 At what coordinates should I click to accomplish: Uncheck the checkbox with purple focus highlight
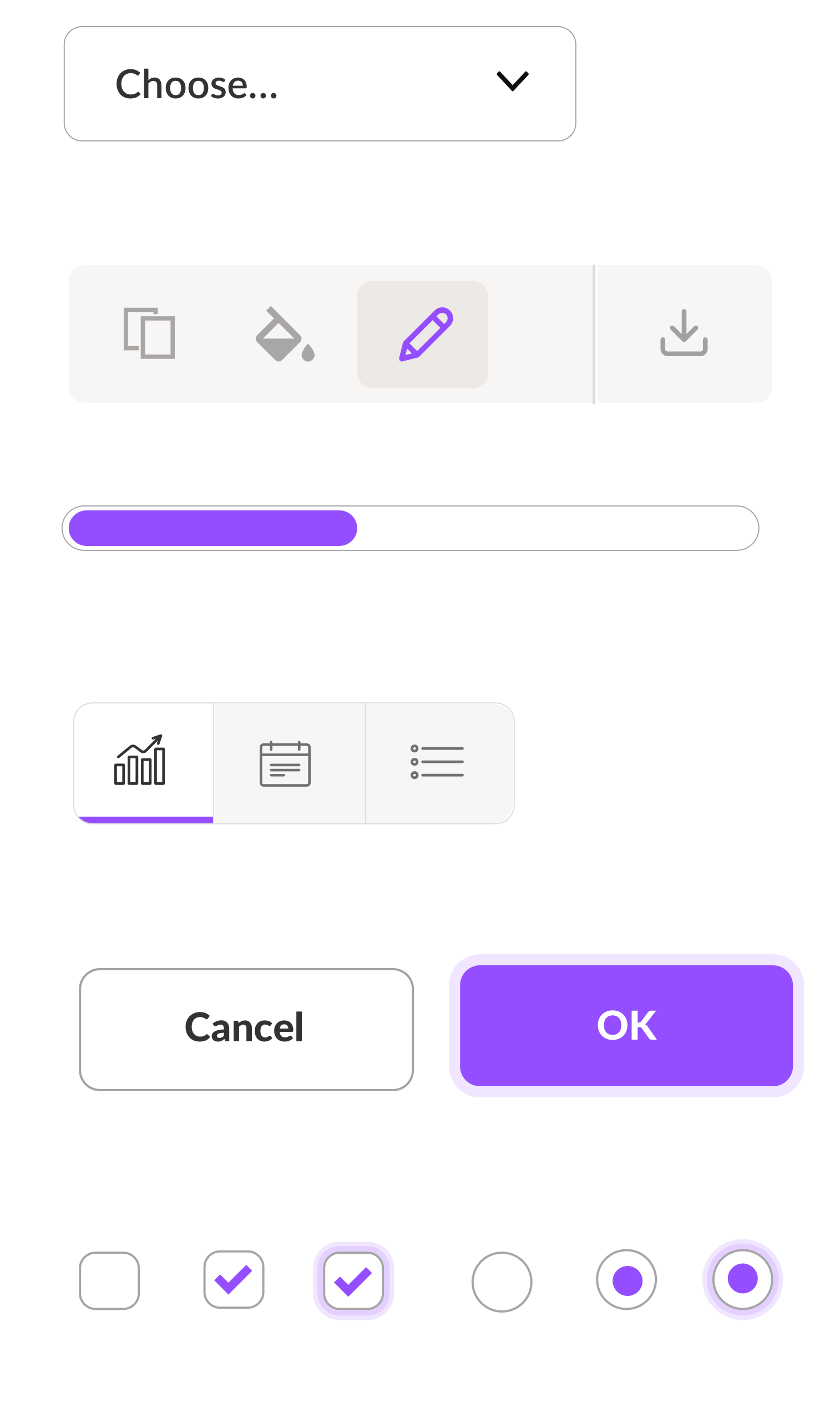point(353,1280)
